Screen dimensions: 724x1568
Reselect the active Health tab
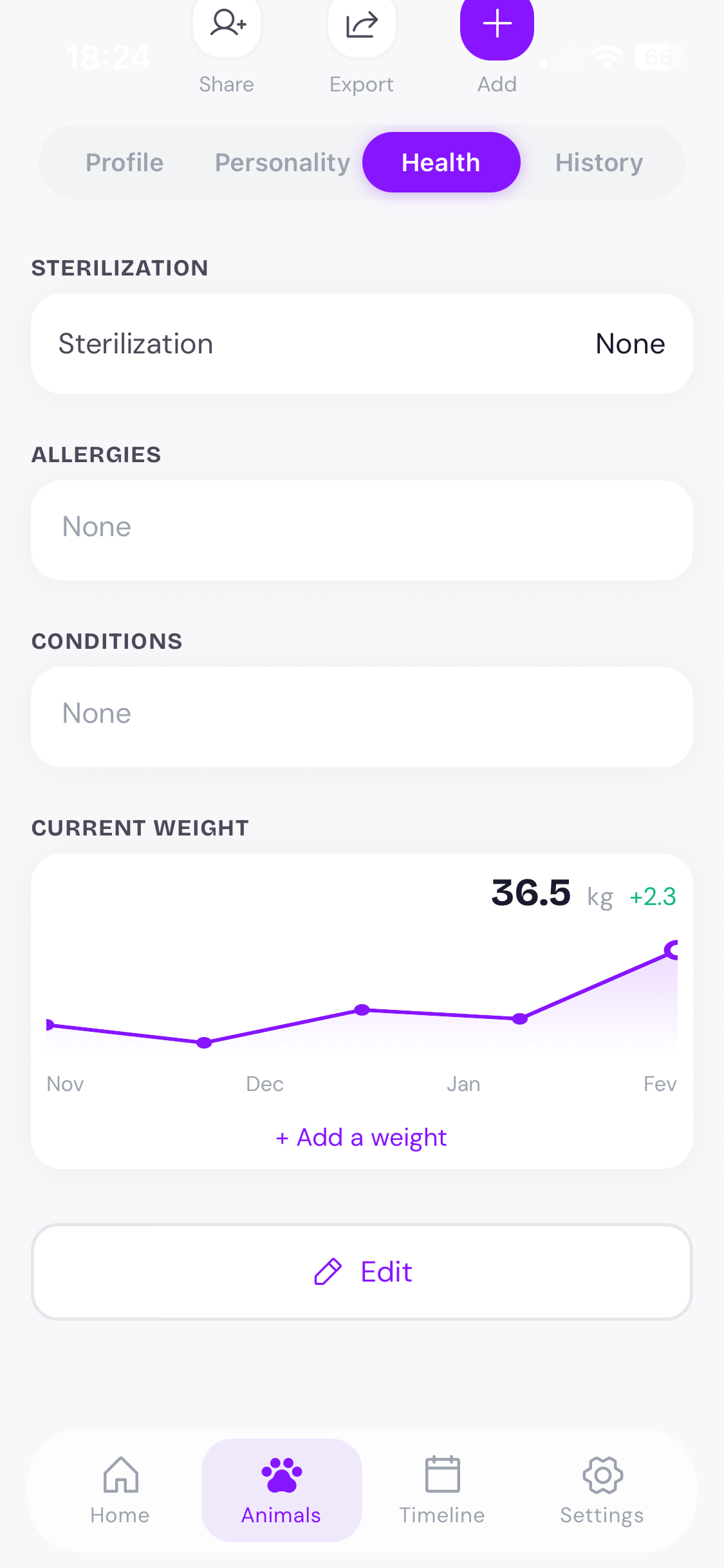[441, 162]
